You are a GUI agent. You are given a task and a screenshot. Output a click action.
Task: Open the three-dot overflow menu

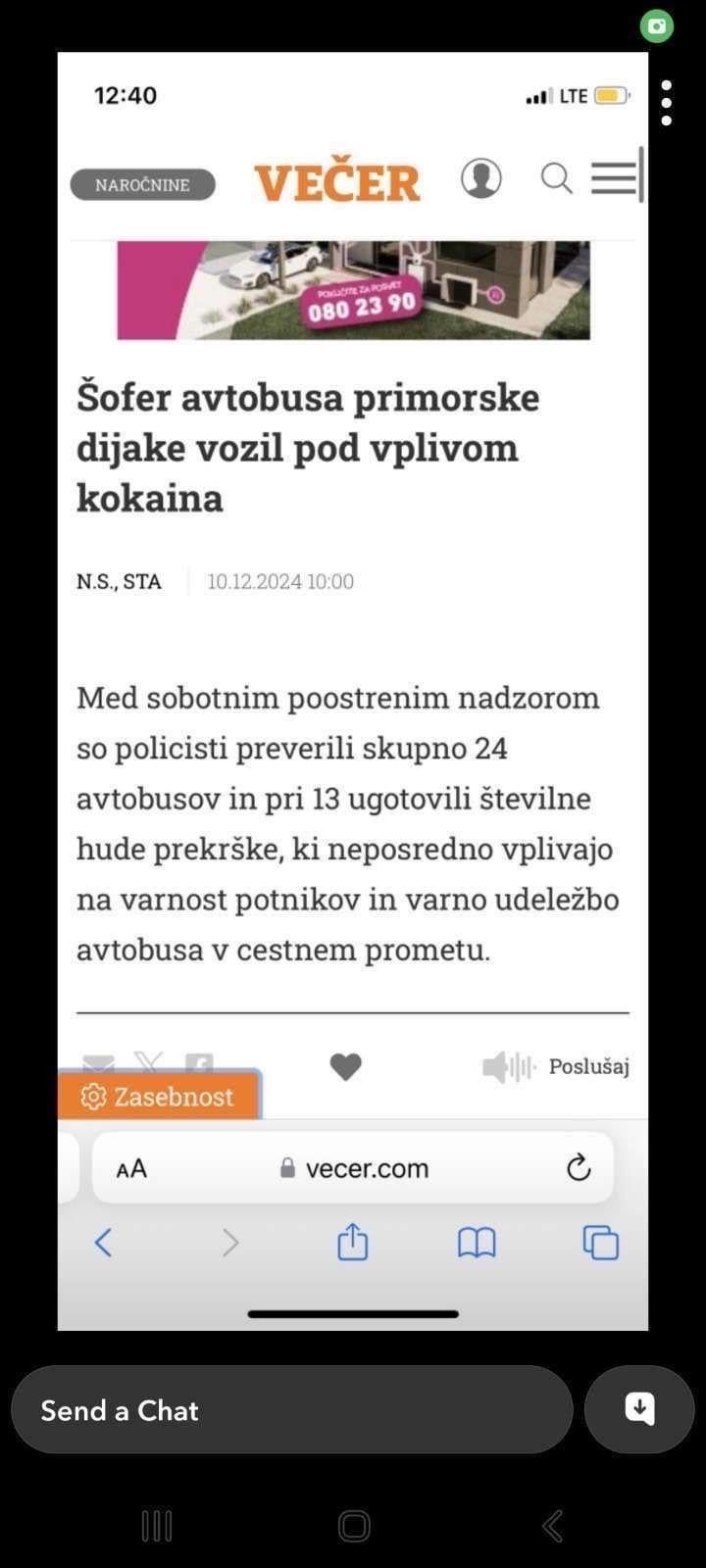(x=667, y=103)
